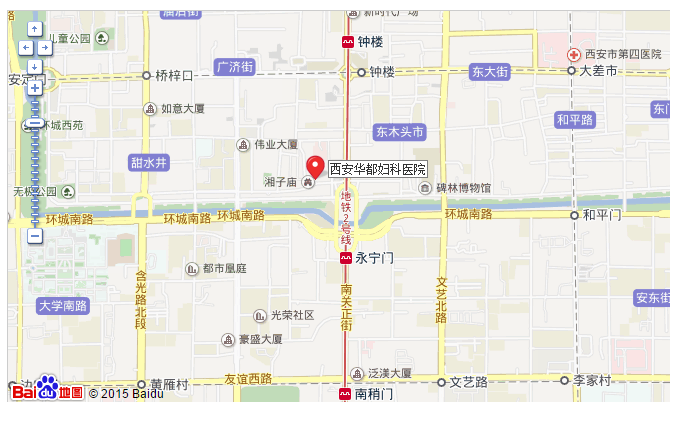This screenshot has height=421, width=680.
Task: Zoom in with the plus button
Action: [x=35, y=88]
